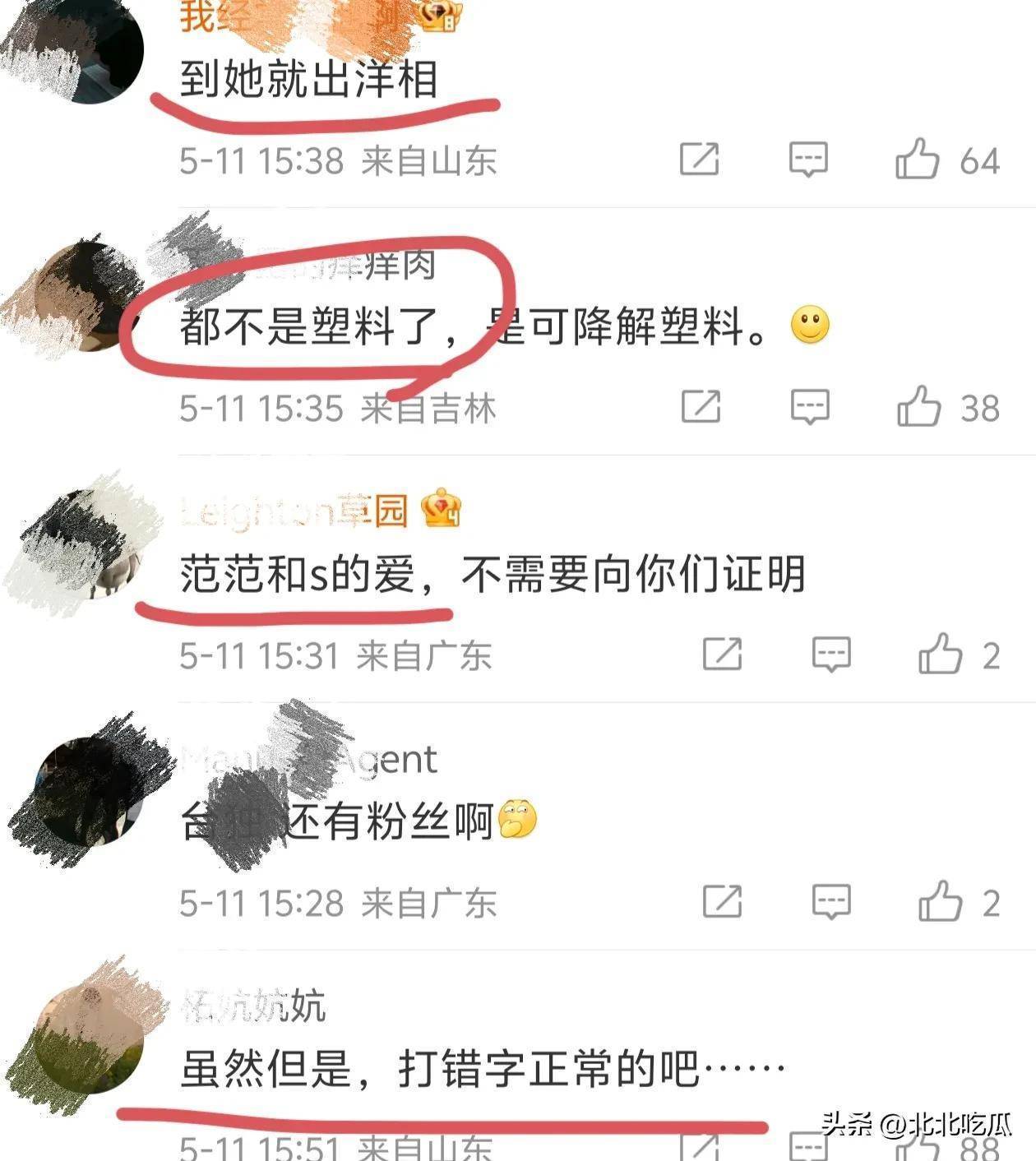
Task: Like the comment '还有粉丝啊'
Action: (940, 902)
